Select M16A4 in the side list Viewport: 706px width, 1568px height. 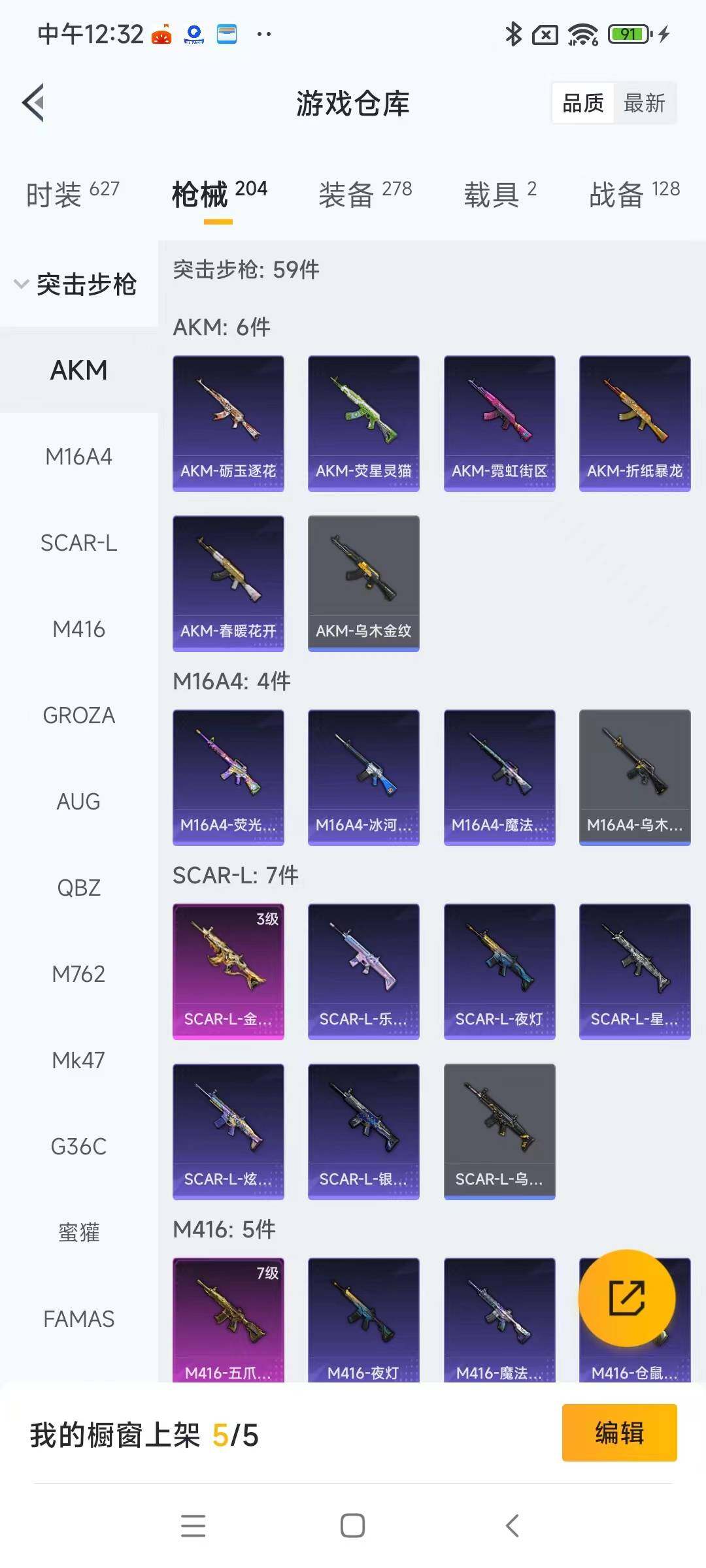coord(78,457)
